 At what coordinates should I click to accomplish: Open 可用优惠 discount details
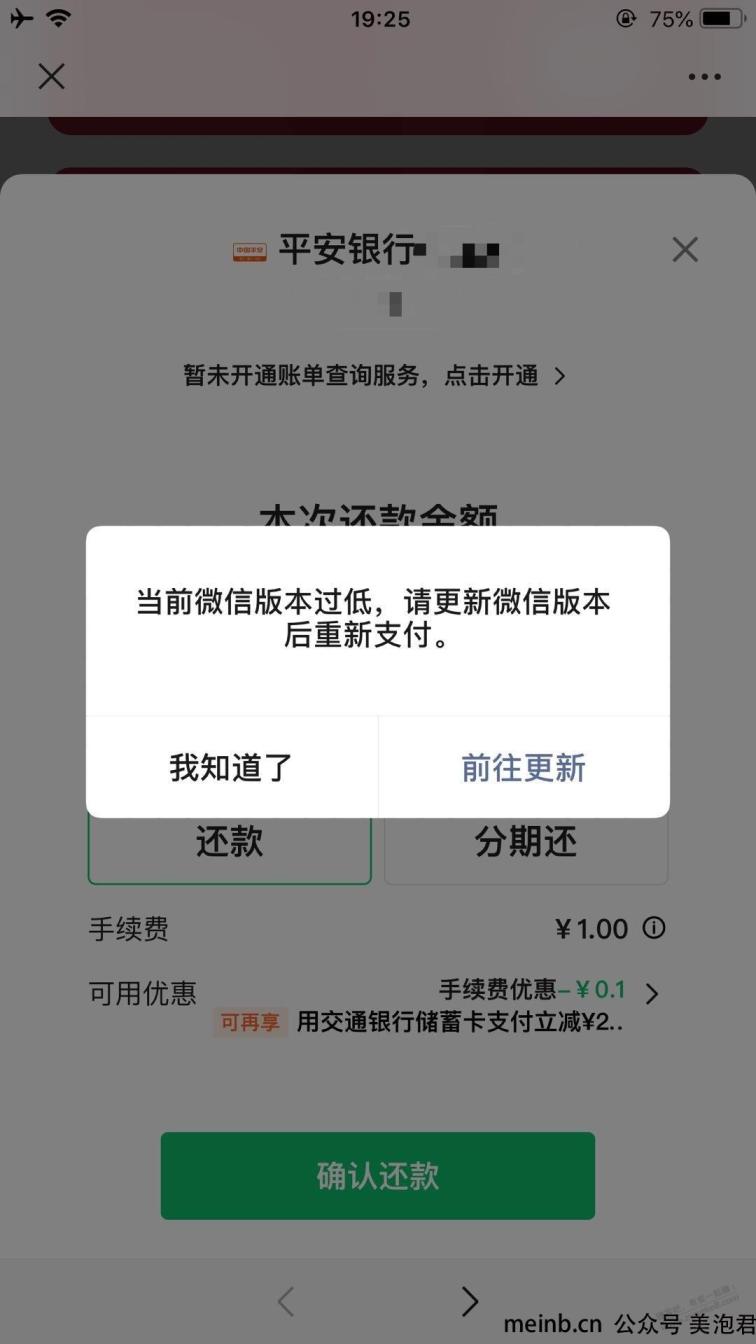click(x=378, y=1006)
